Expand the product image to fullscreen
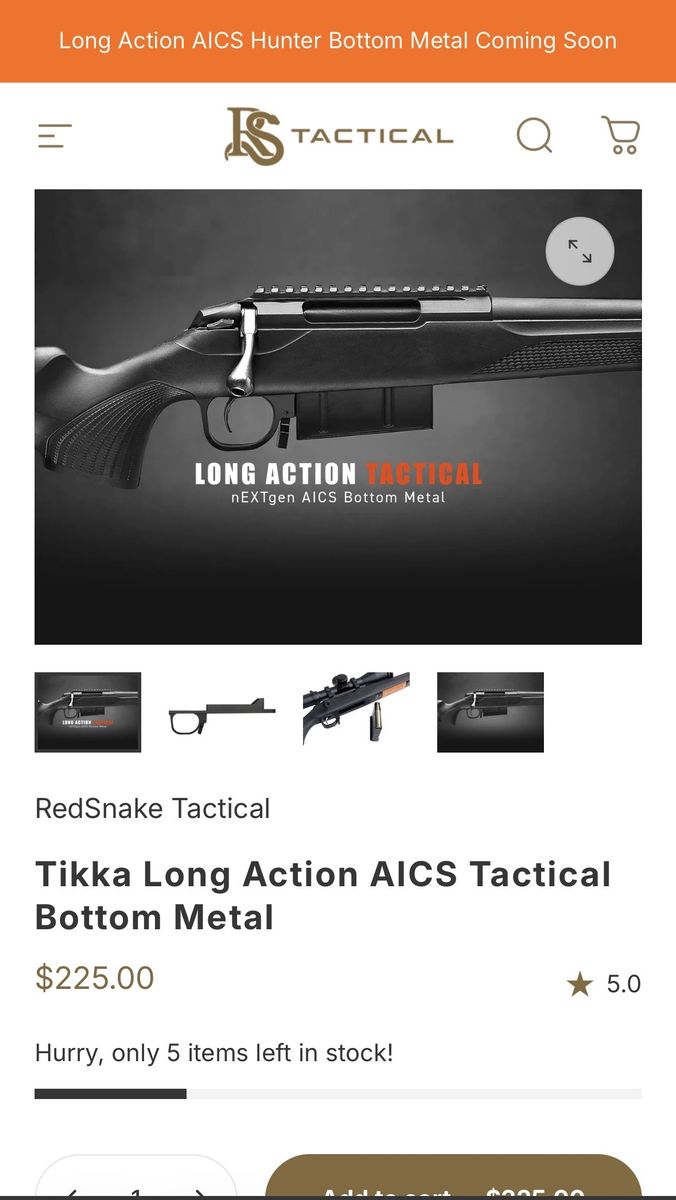The width and height of the screenshot is (676, 1200). click(x=580, y=251)
